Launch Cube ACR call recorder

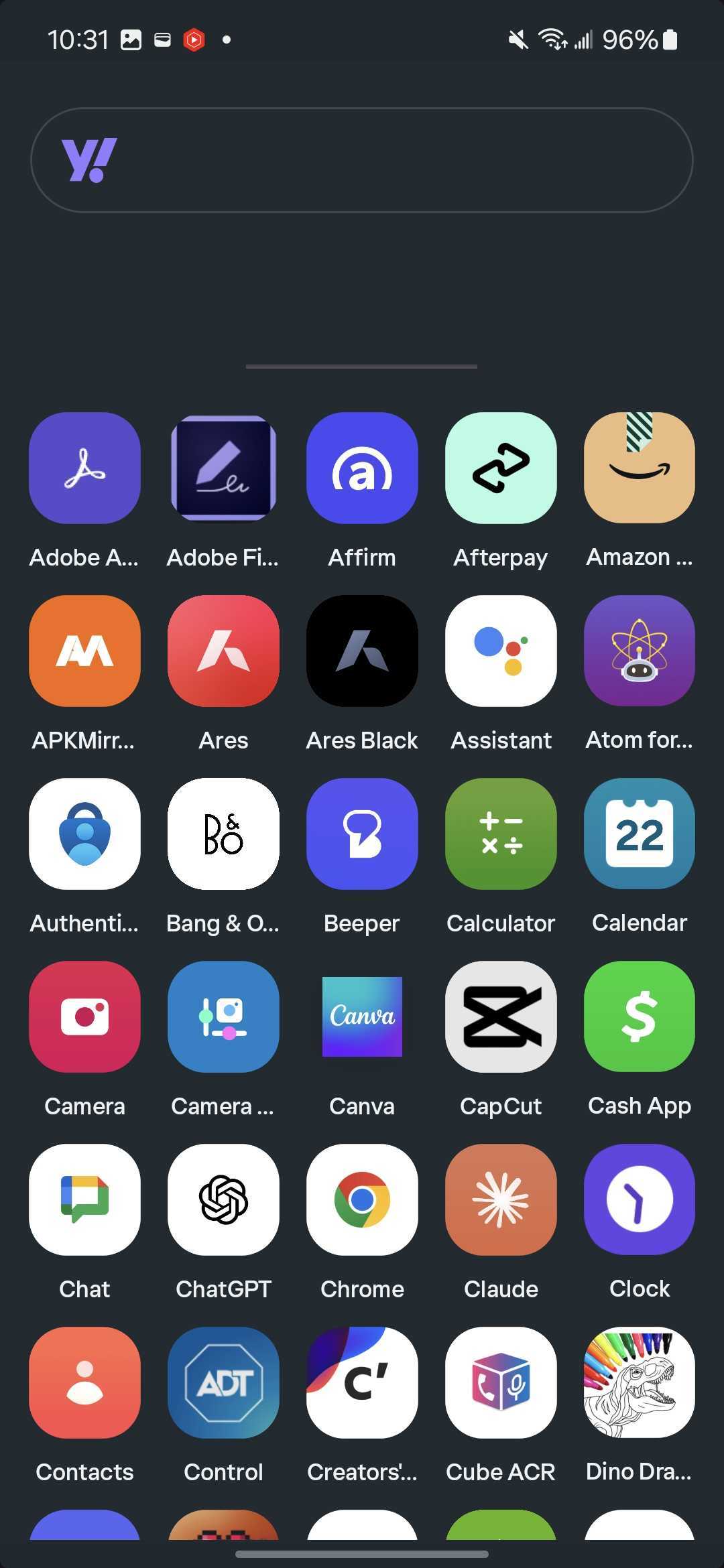click(x=501, y=1383)
